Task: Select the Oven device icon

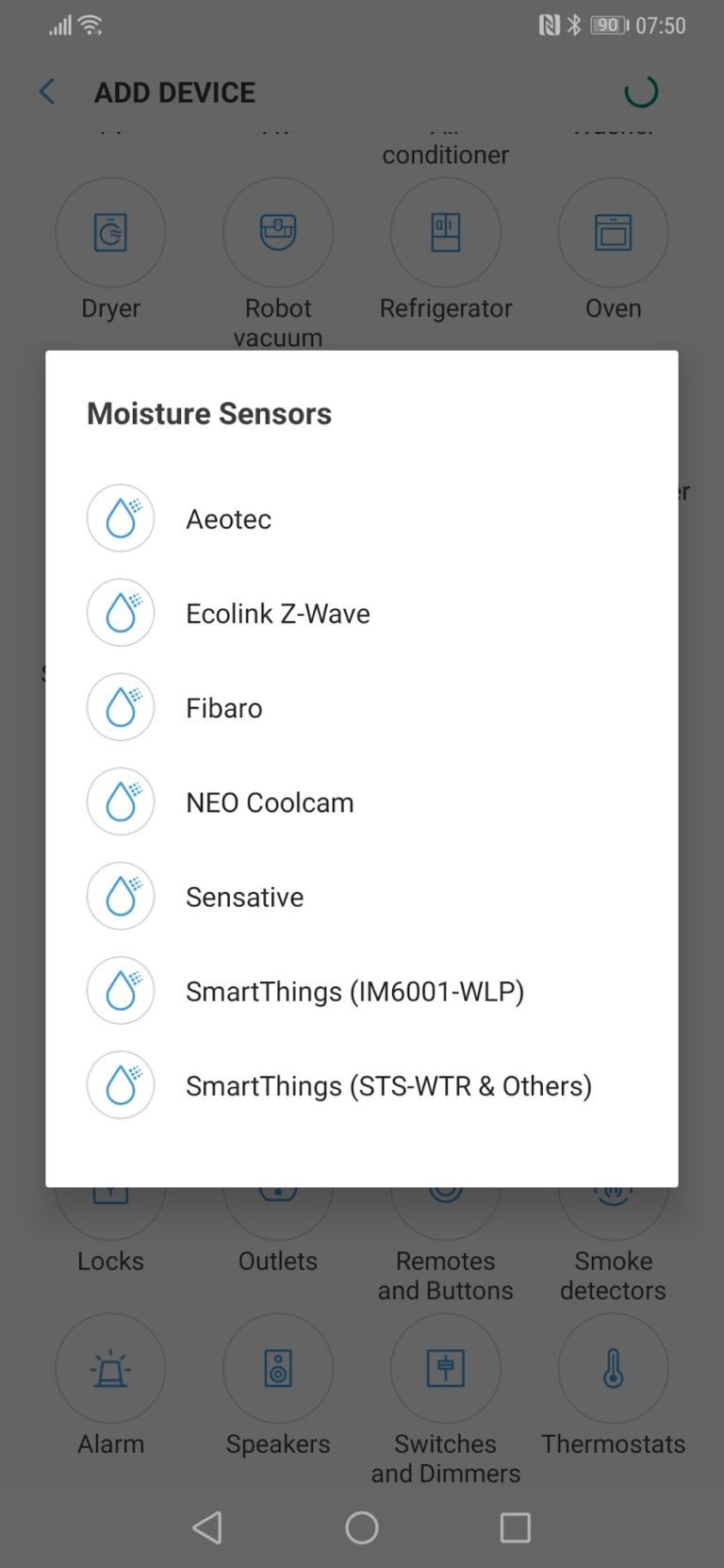Action: pos(613,232)
